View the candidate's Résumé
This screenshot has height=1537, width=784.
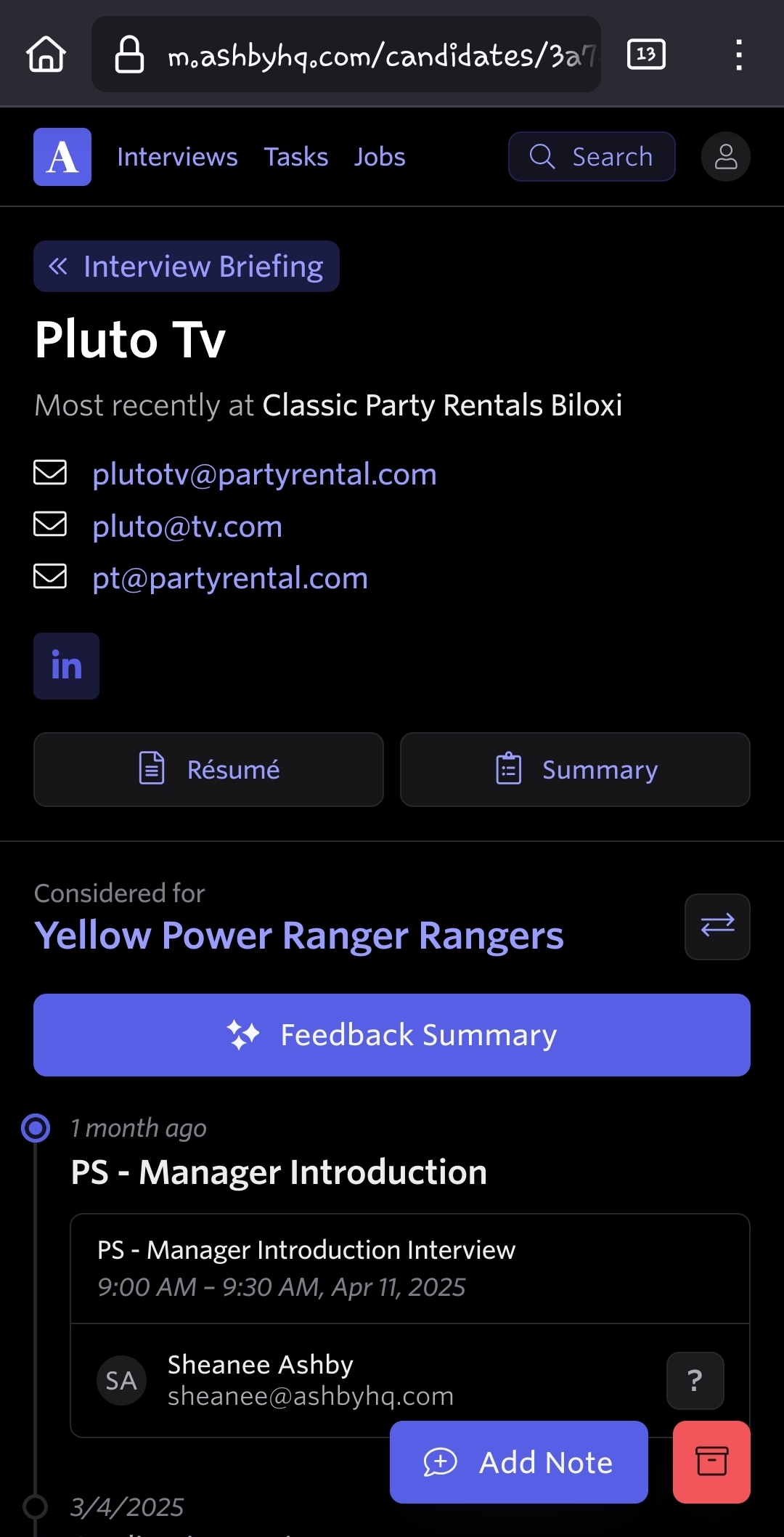(x=208, y=769)
